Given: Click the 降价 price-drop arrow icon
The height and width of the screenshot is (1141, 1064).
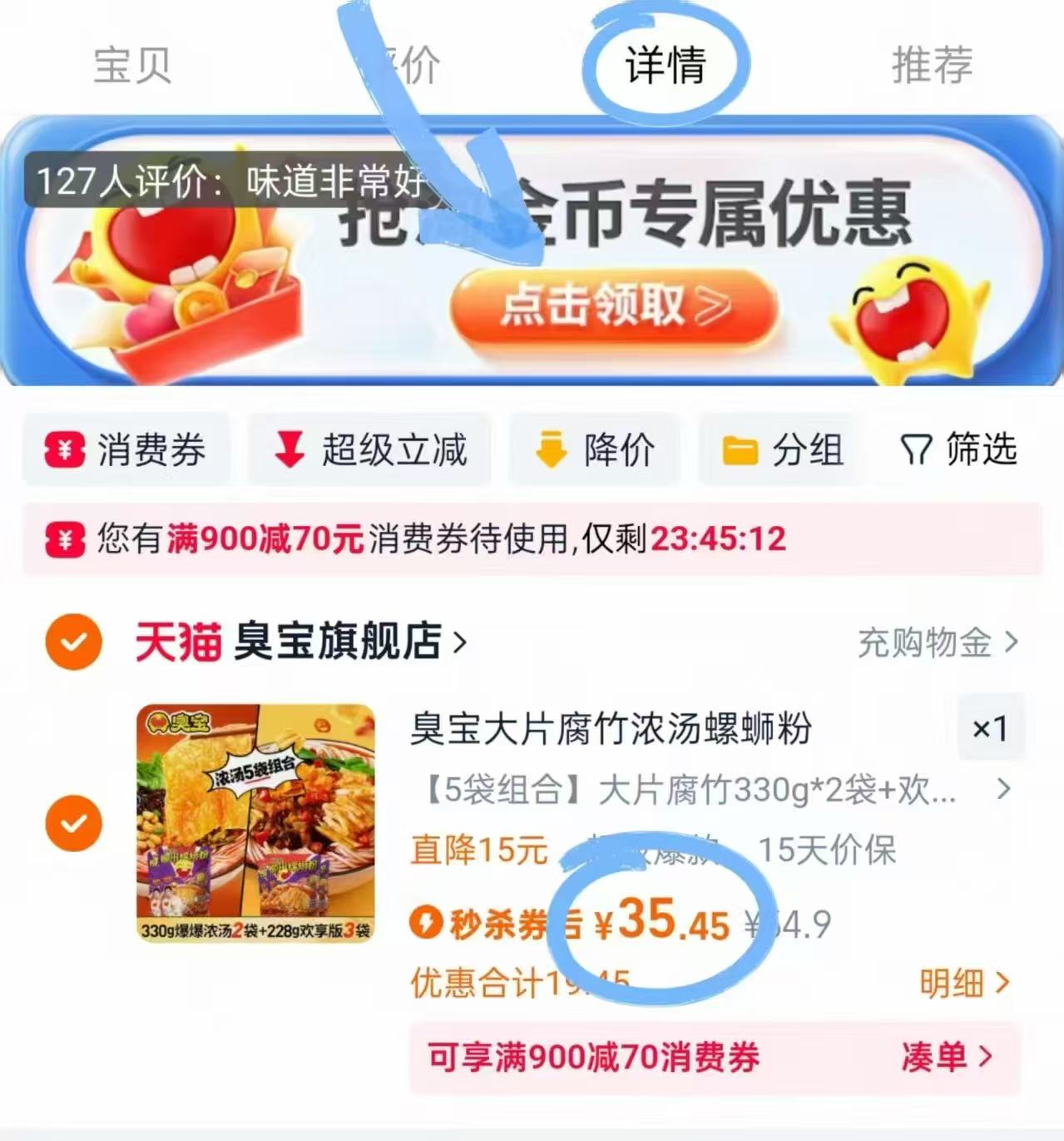Looking at the screenshot, I should (550, 449).
